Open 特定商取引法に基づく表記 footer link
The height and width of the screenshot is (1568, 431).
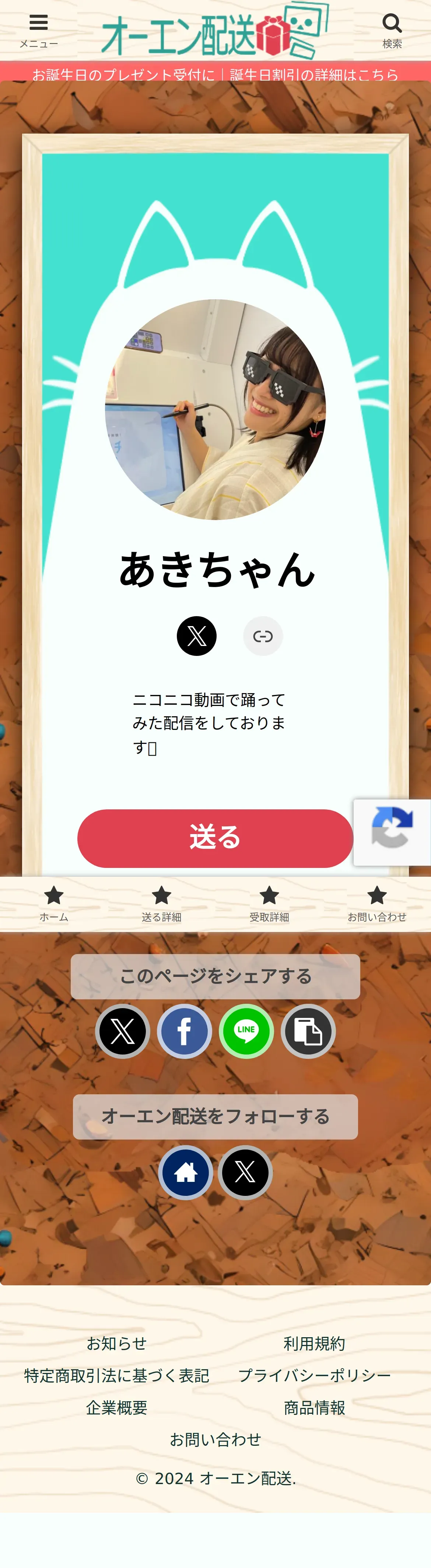[116, 1375]
